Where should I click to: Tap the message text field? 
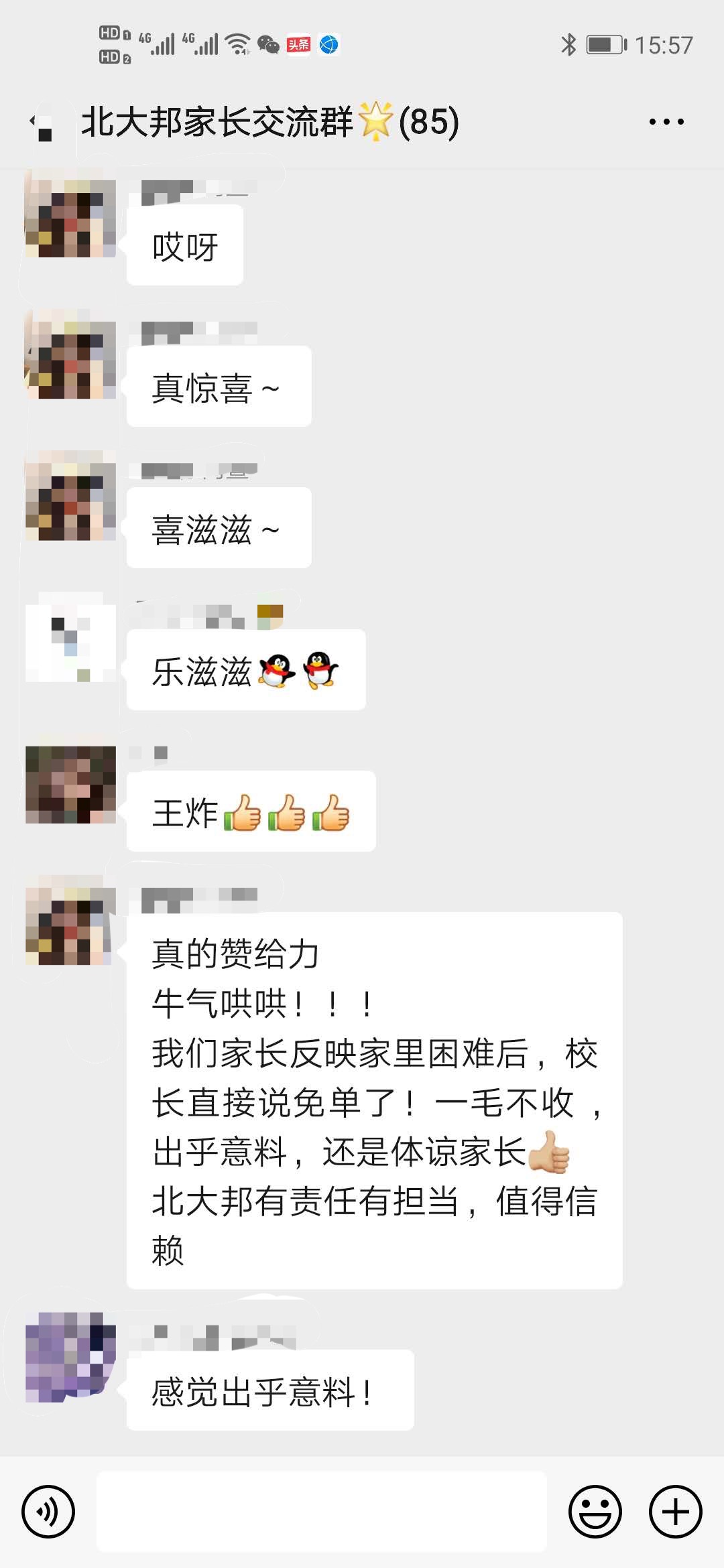point(322,1512)
